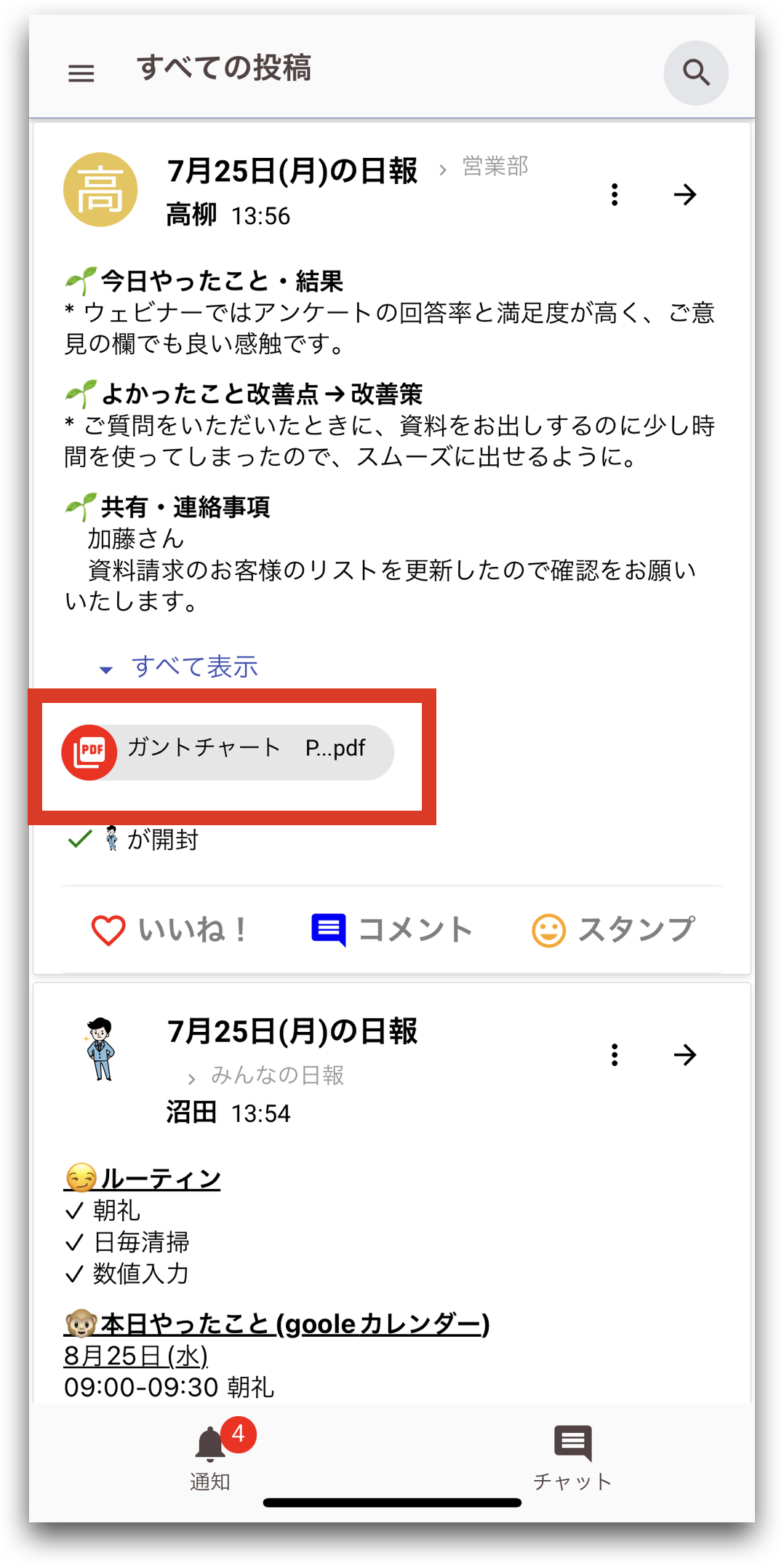This screenshot has width=784, height=1566.
Task: Switch to the 通知 notifications tab
Action: [211, 1457]
